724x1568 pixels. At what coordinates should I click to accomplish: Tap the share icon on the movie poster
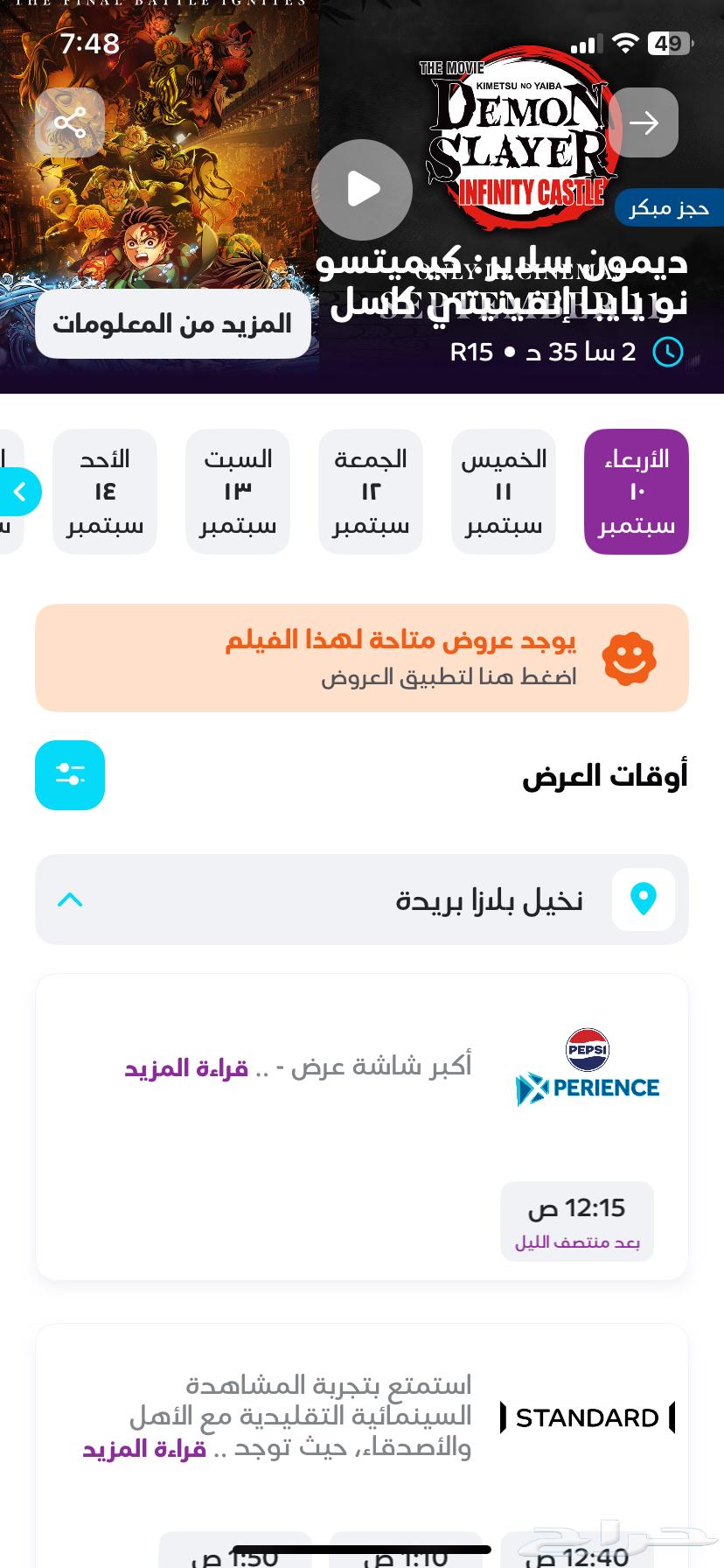click(70, 122)
